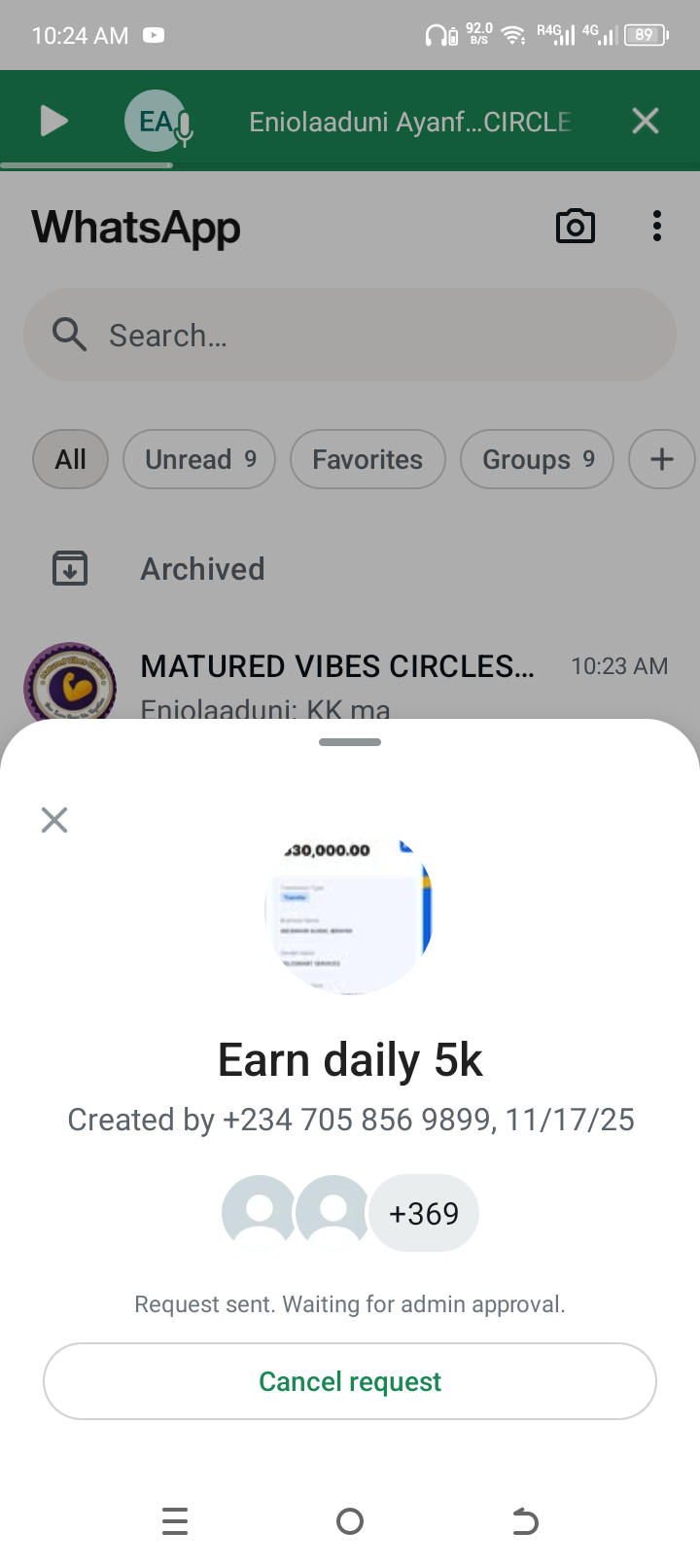700x1568 pixels.
Task: Open the MATURED VIBES CIRCLES chat
Action: click(x=336, y=681)
